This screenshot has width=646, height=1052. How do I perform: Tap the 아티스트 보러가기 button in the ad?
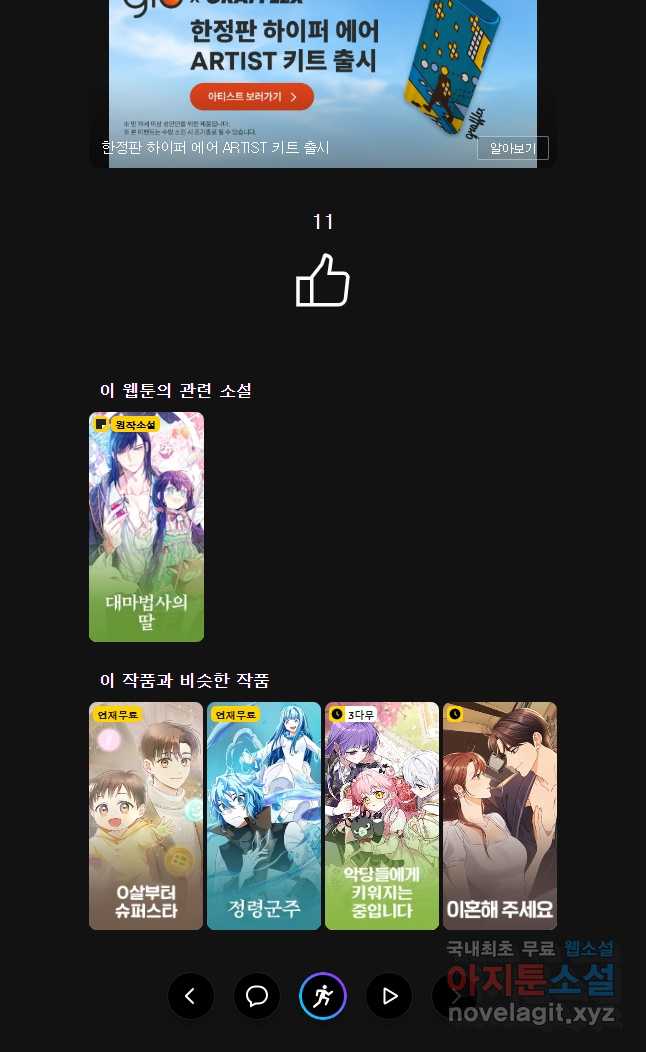click(x=252, y=97)
